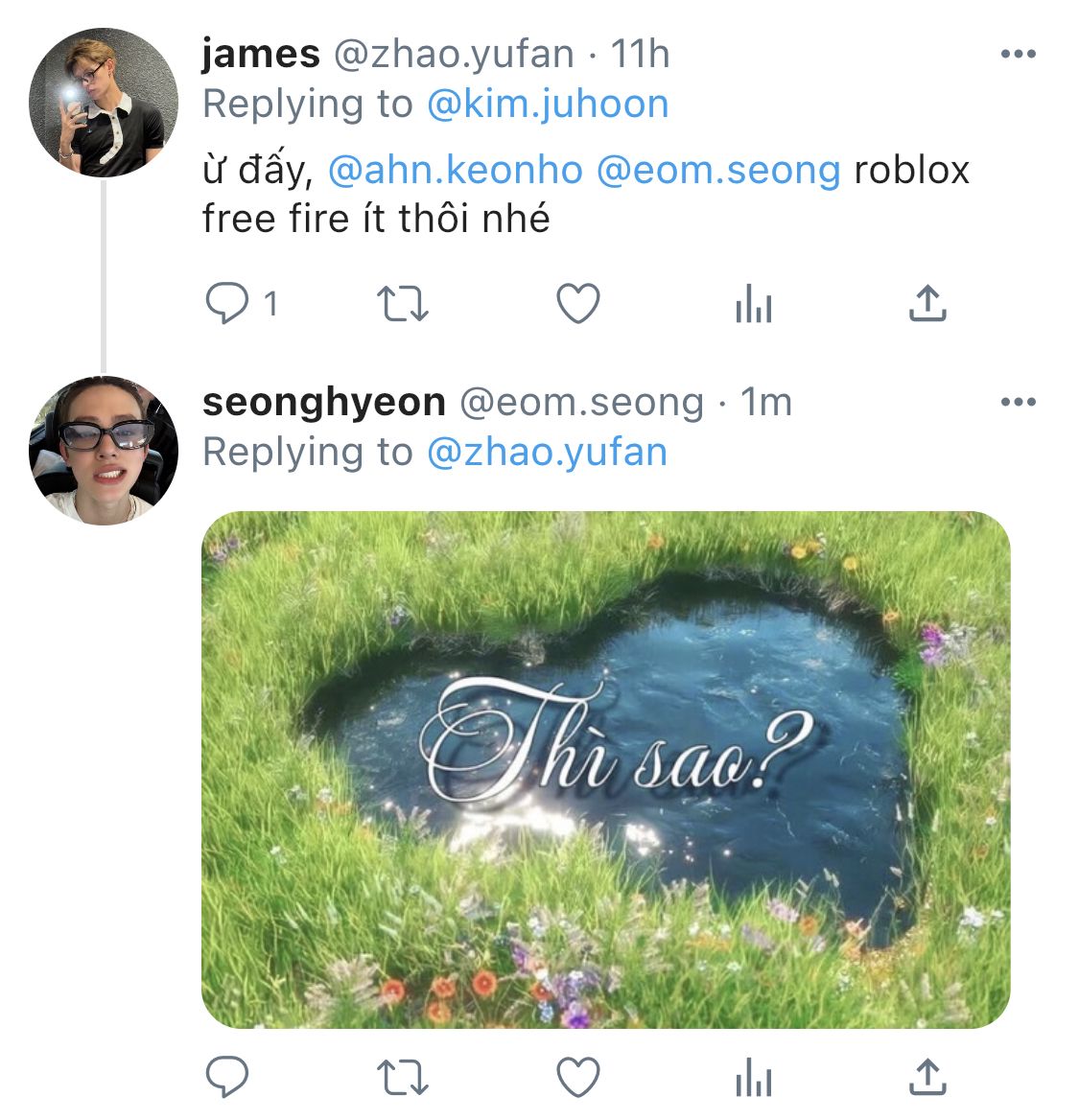Open the 'Thì sao?' pond image

605,769
